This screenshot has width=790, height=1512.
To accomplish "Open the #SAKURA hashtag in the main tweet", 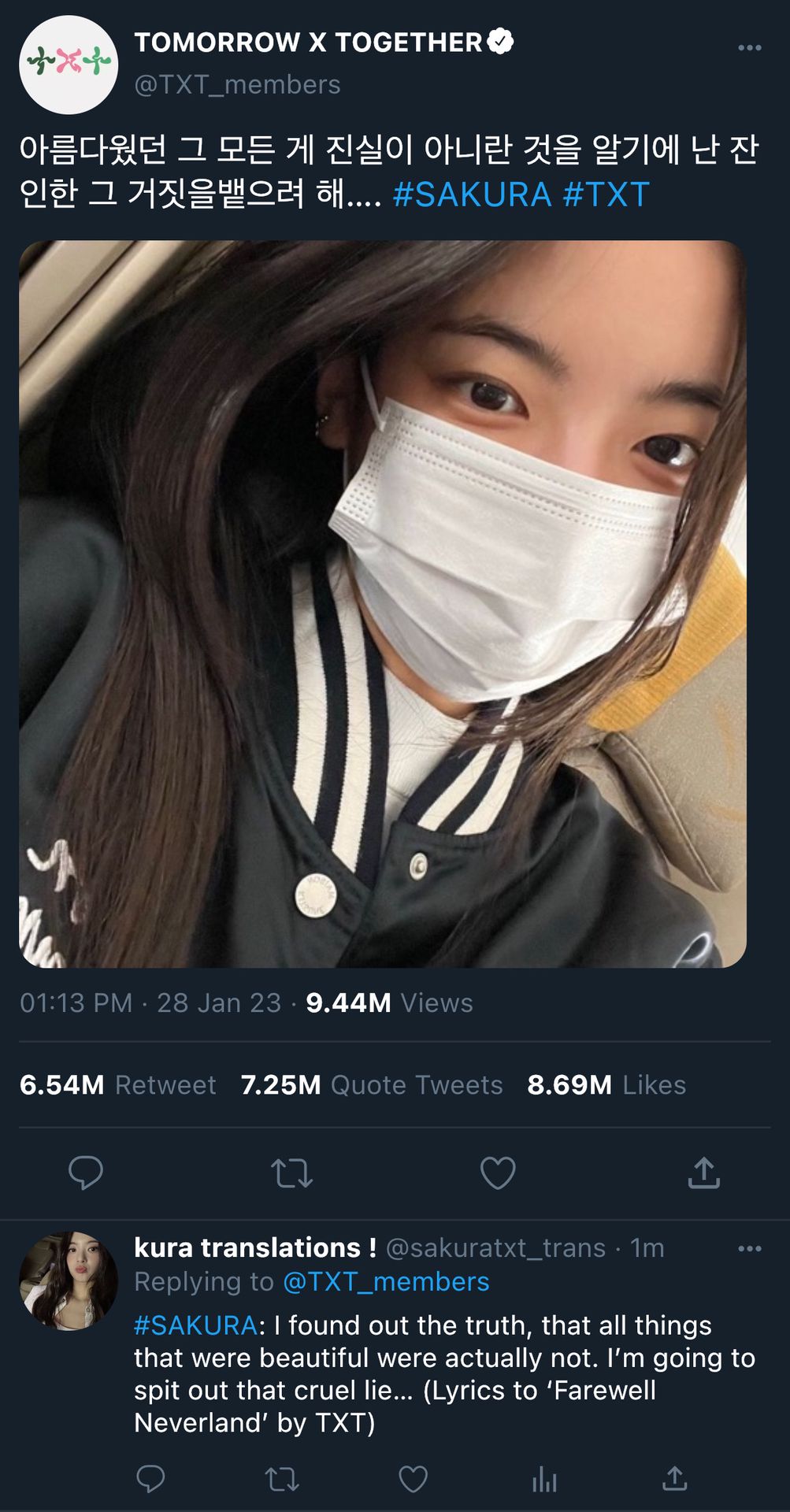I will 471,195.
